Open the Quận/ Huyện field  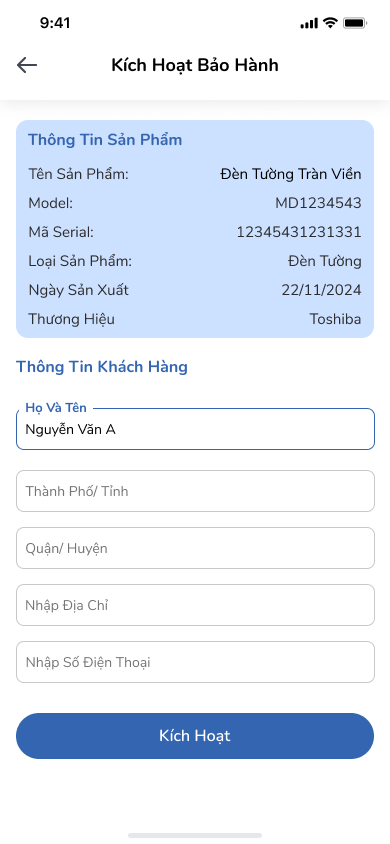click(x=195, y=548)
